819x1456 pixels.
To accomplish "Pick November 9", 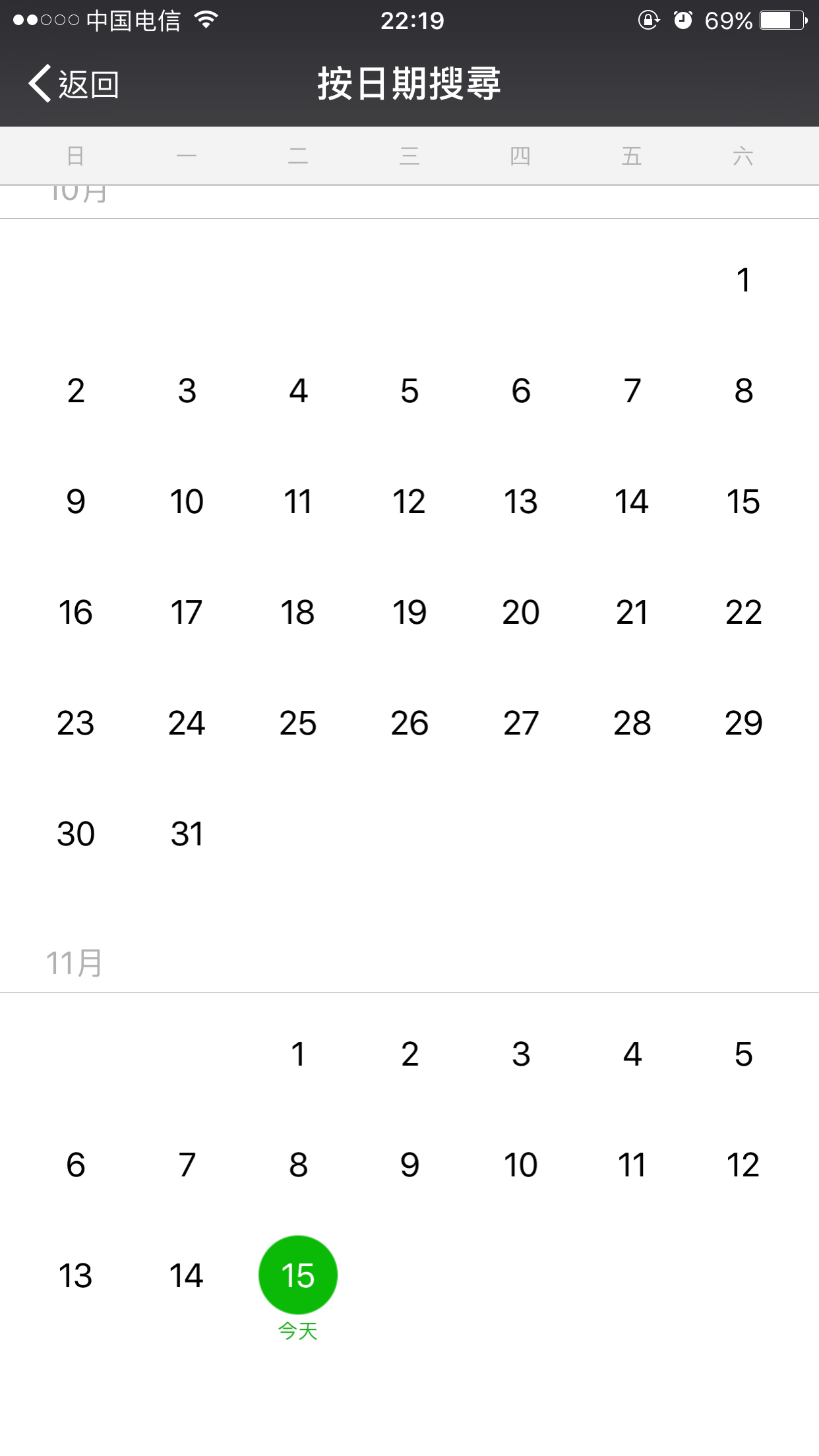I will (409, 1165).
